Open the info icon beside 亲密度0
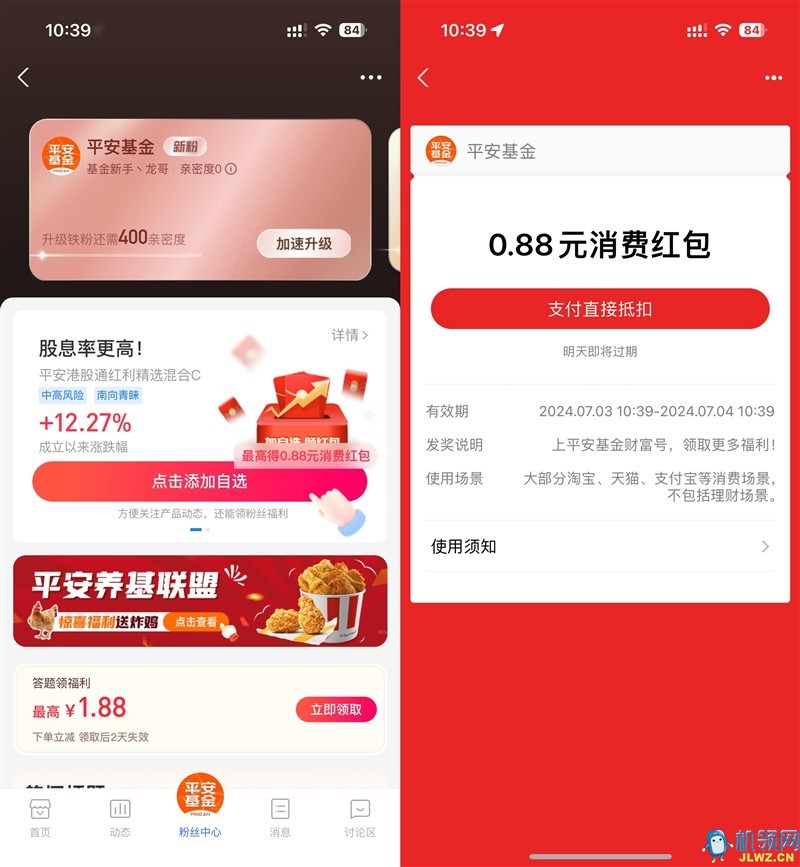Screen dimensions: 800x867 pyautogui.click(x=231, y=169)
